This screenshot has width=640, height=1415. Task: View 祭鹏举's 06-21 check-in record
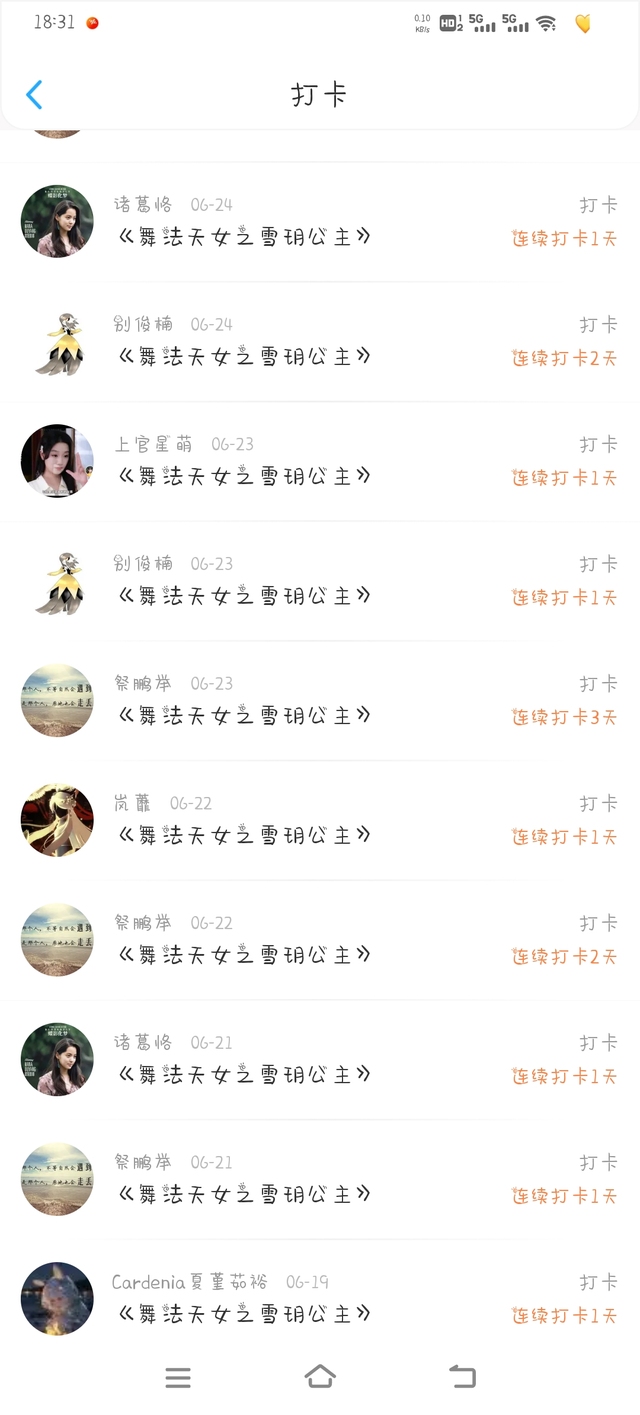(x=320, y=1179)
